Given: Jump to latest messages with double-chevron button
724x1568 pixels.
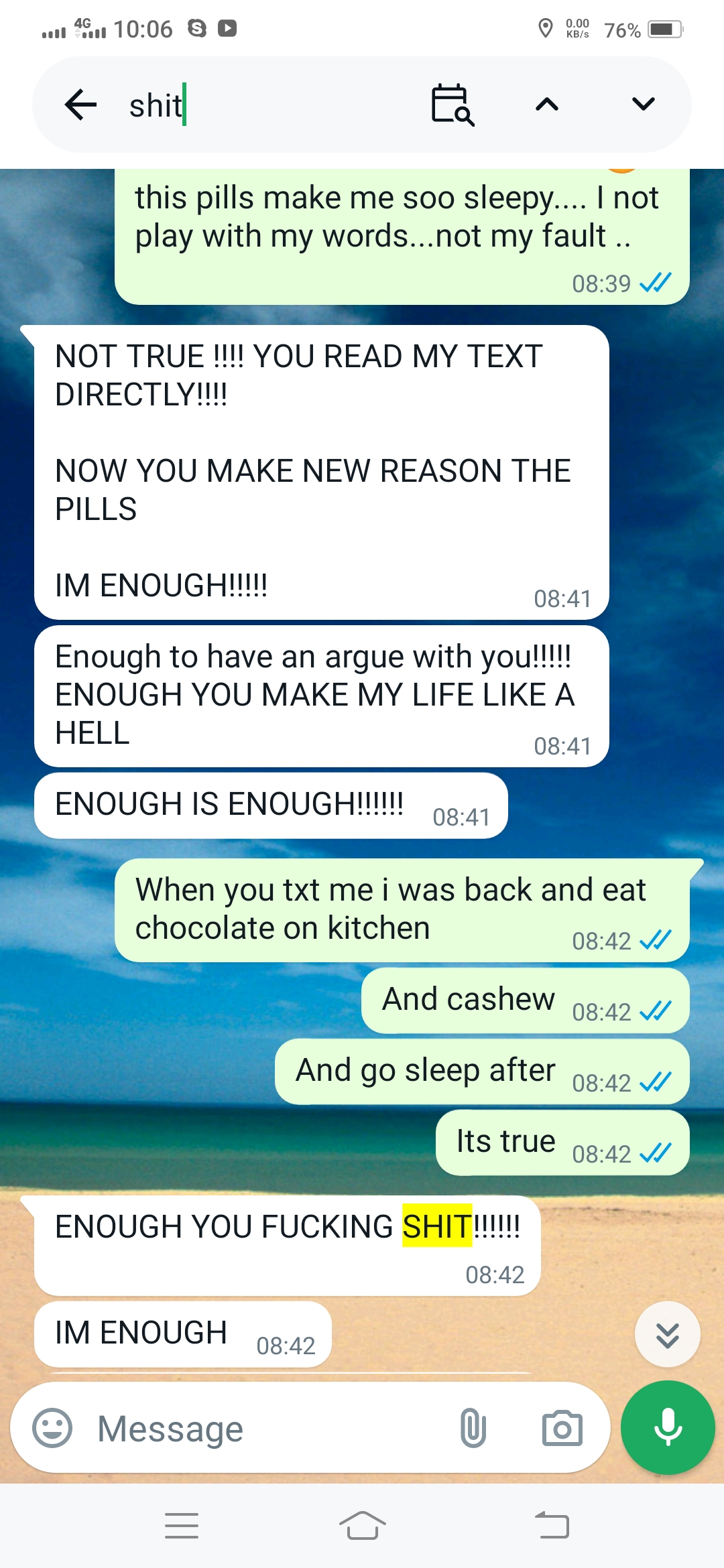Looking at the screenshot, I should 667,1335.
